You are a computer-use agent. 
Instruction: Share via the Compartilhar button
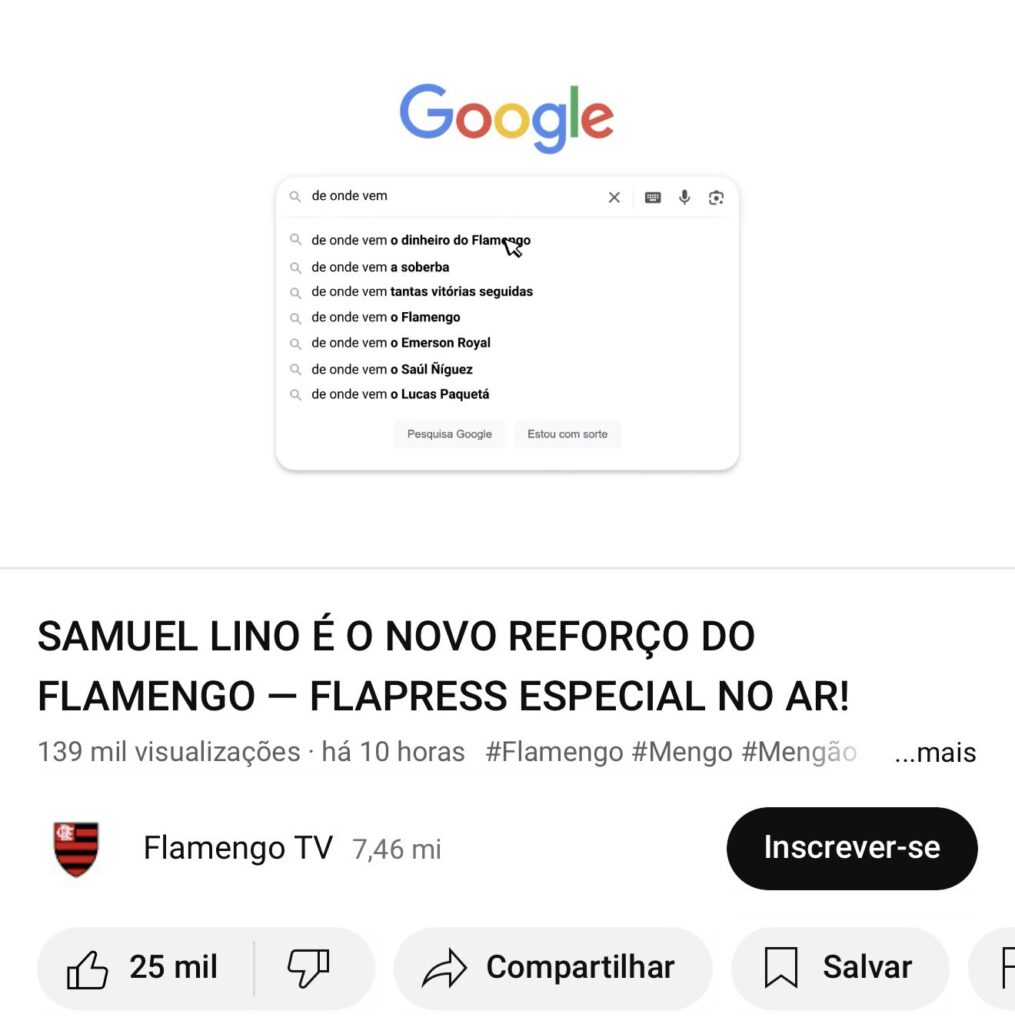pos(551,967)
